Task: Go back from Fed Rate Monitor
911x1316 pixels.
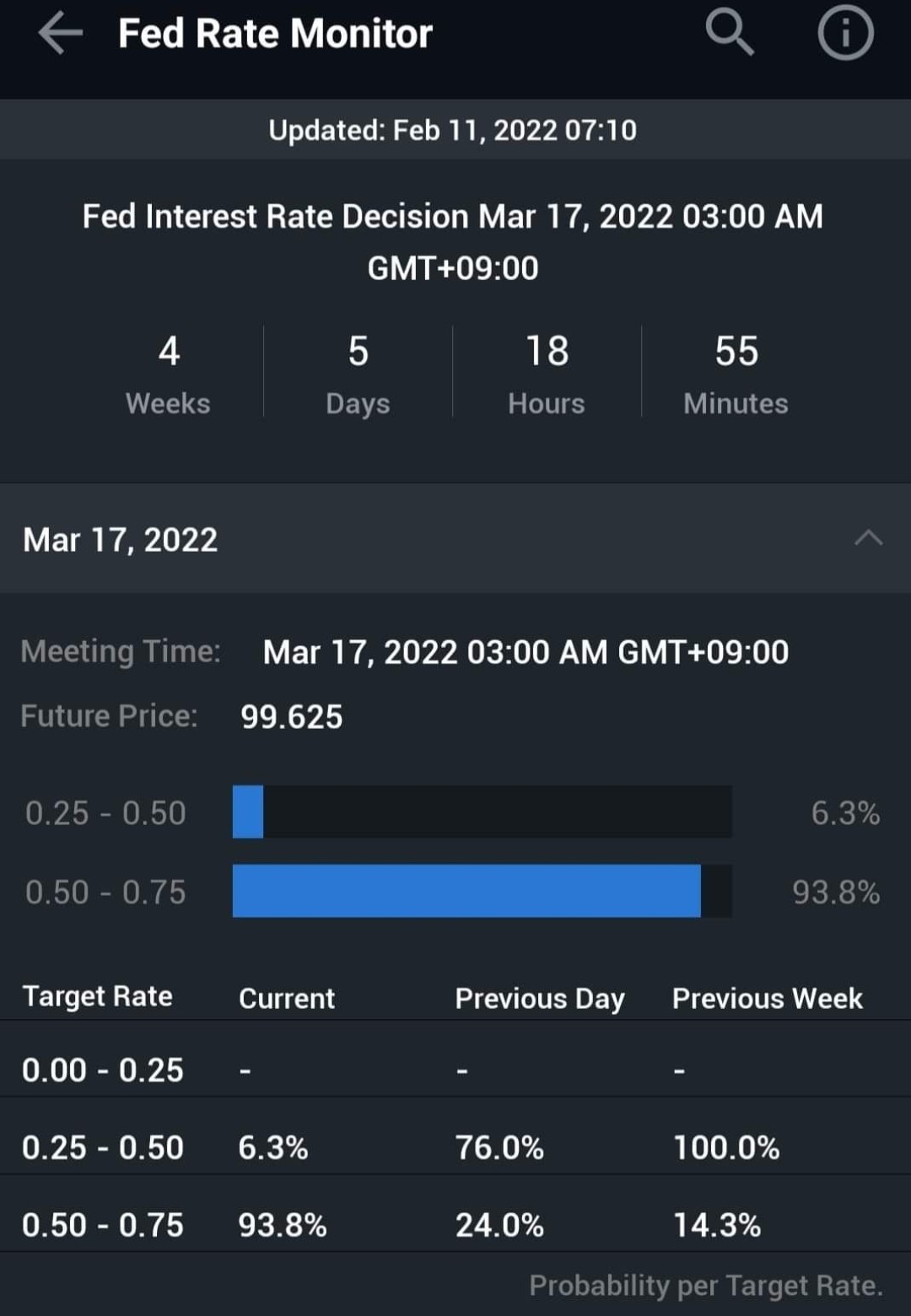Action: [61, 34]
